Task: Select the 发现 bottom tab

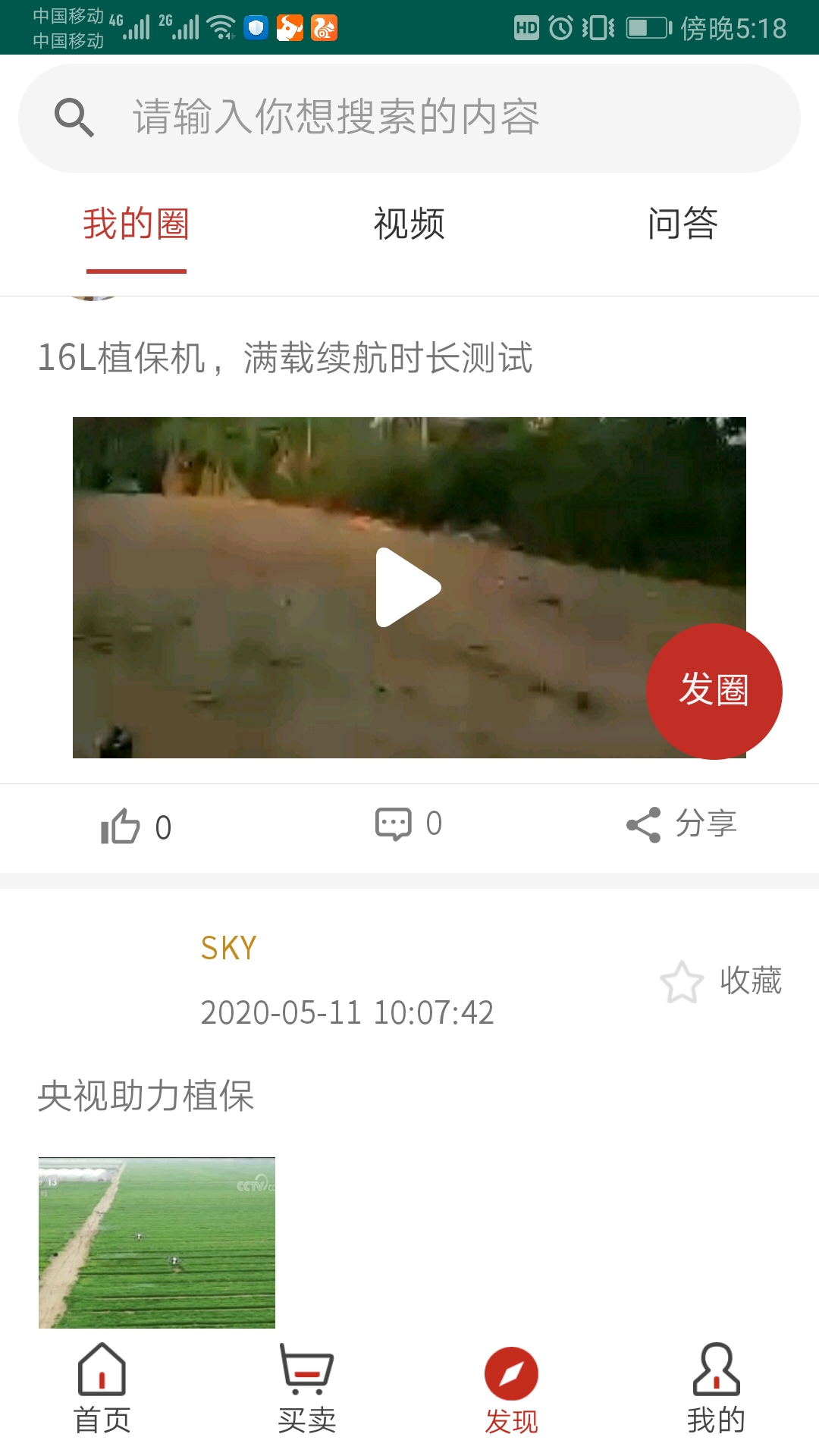Action: 512,1389
